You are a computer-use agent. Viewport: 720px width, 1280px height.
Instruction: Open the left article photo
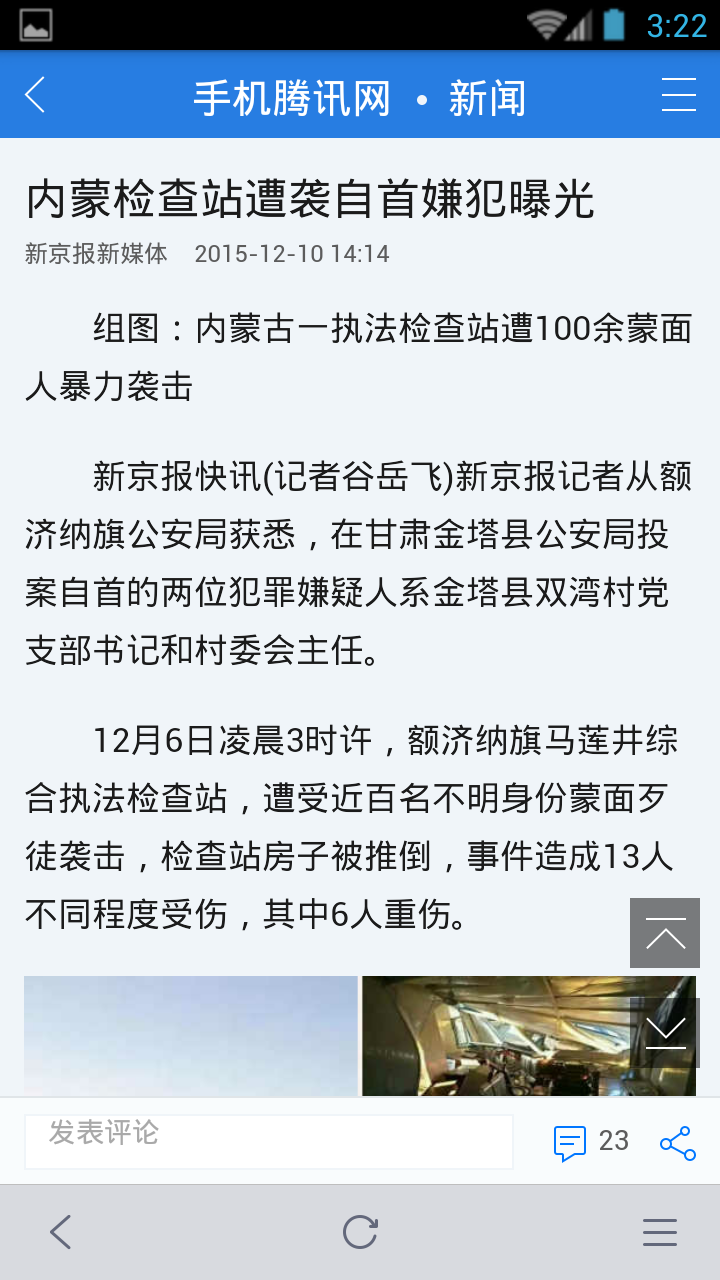190,1035
